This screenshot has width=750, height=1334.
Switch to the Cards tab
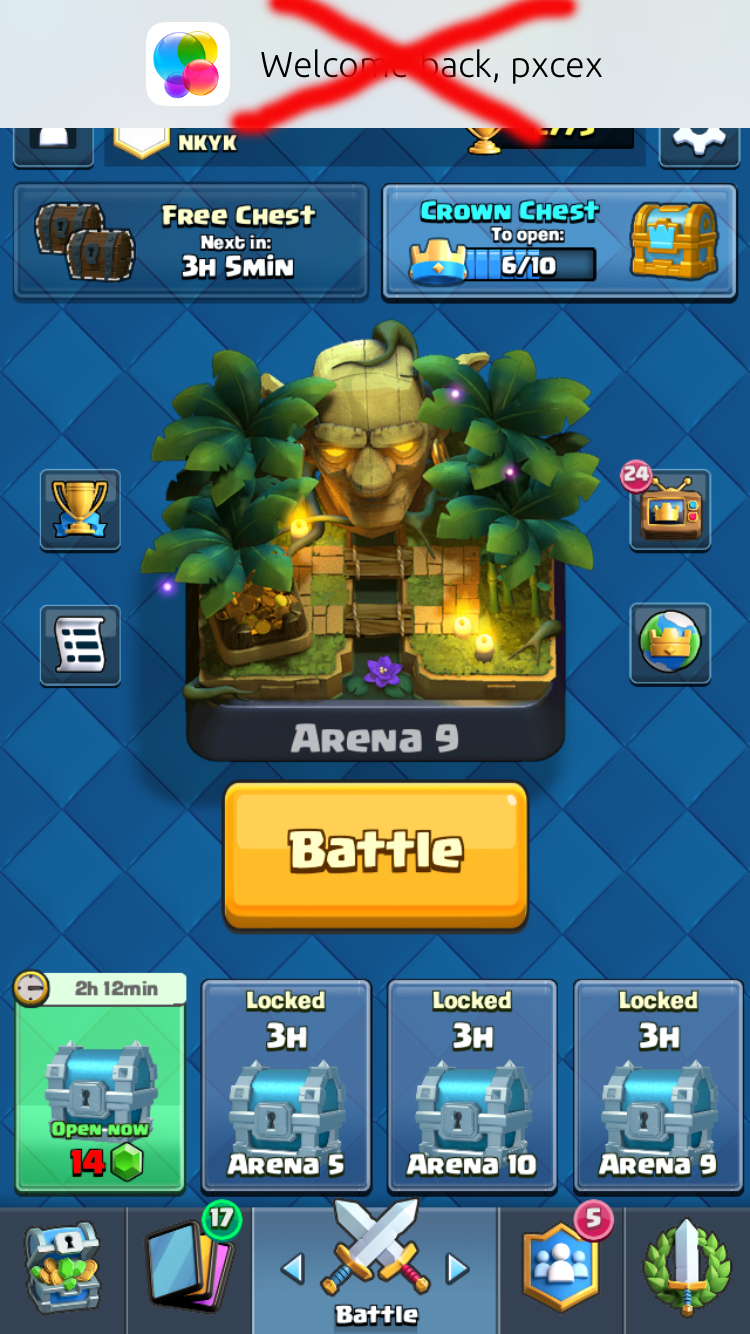tap(188, 1270)
